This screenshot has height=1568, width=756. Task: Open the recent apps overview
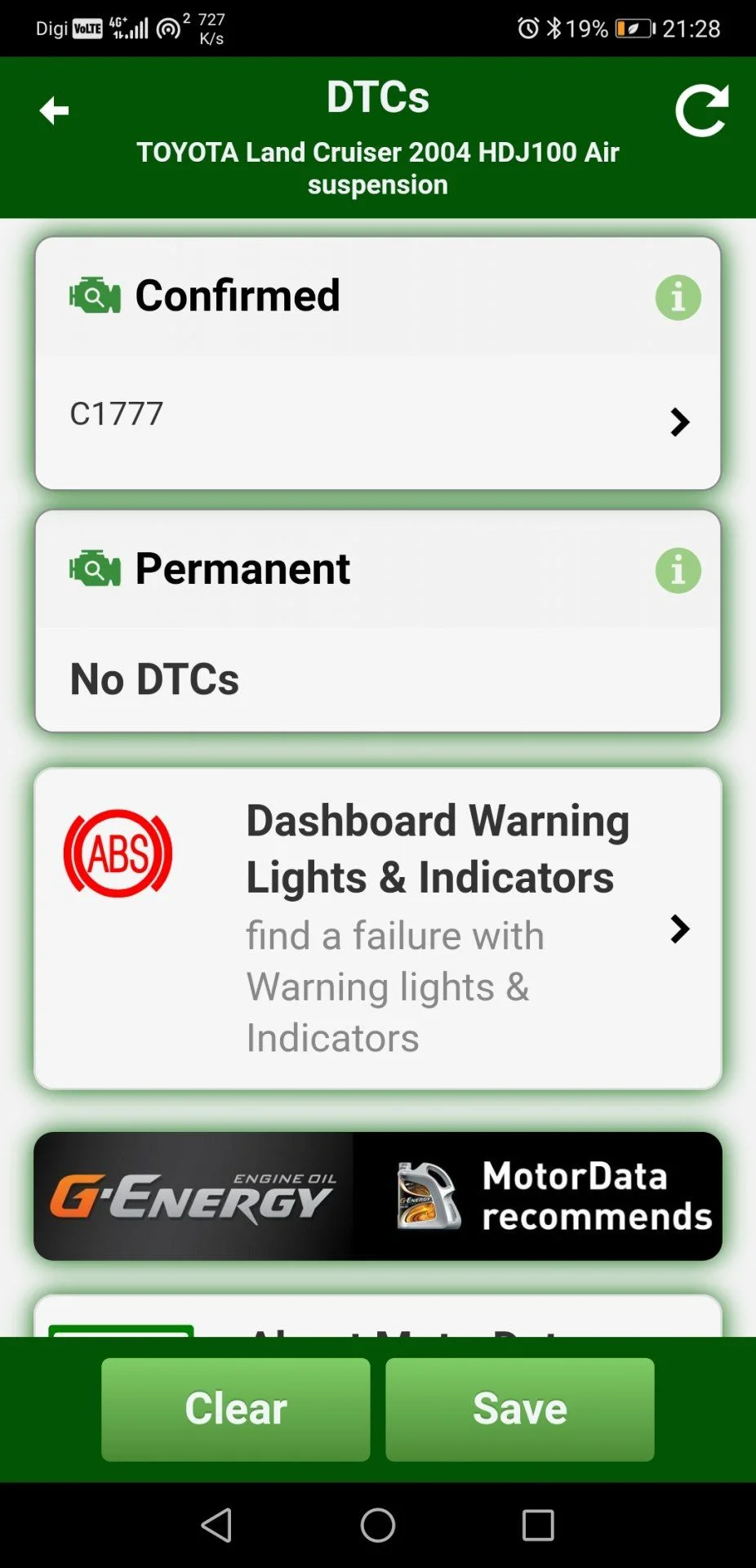click(538, 1525)
